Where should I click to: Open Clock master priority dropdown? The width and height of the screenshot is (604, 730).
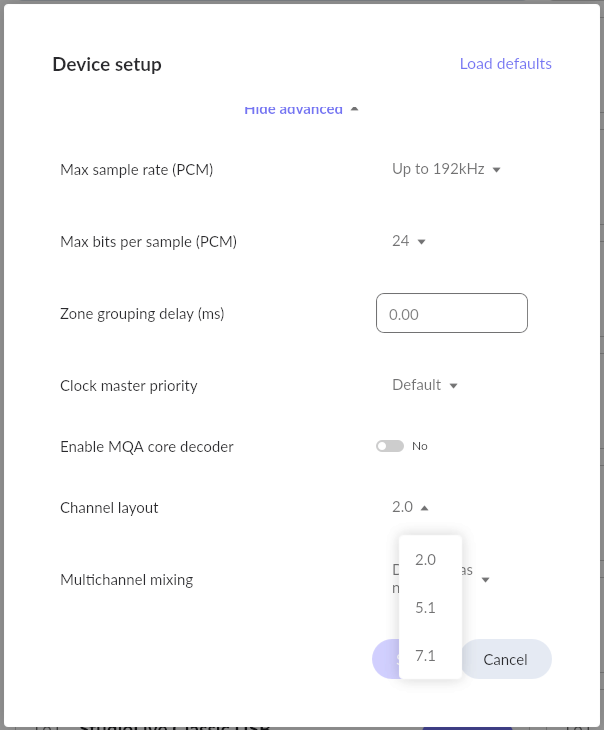coord(424,385)
